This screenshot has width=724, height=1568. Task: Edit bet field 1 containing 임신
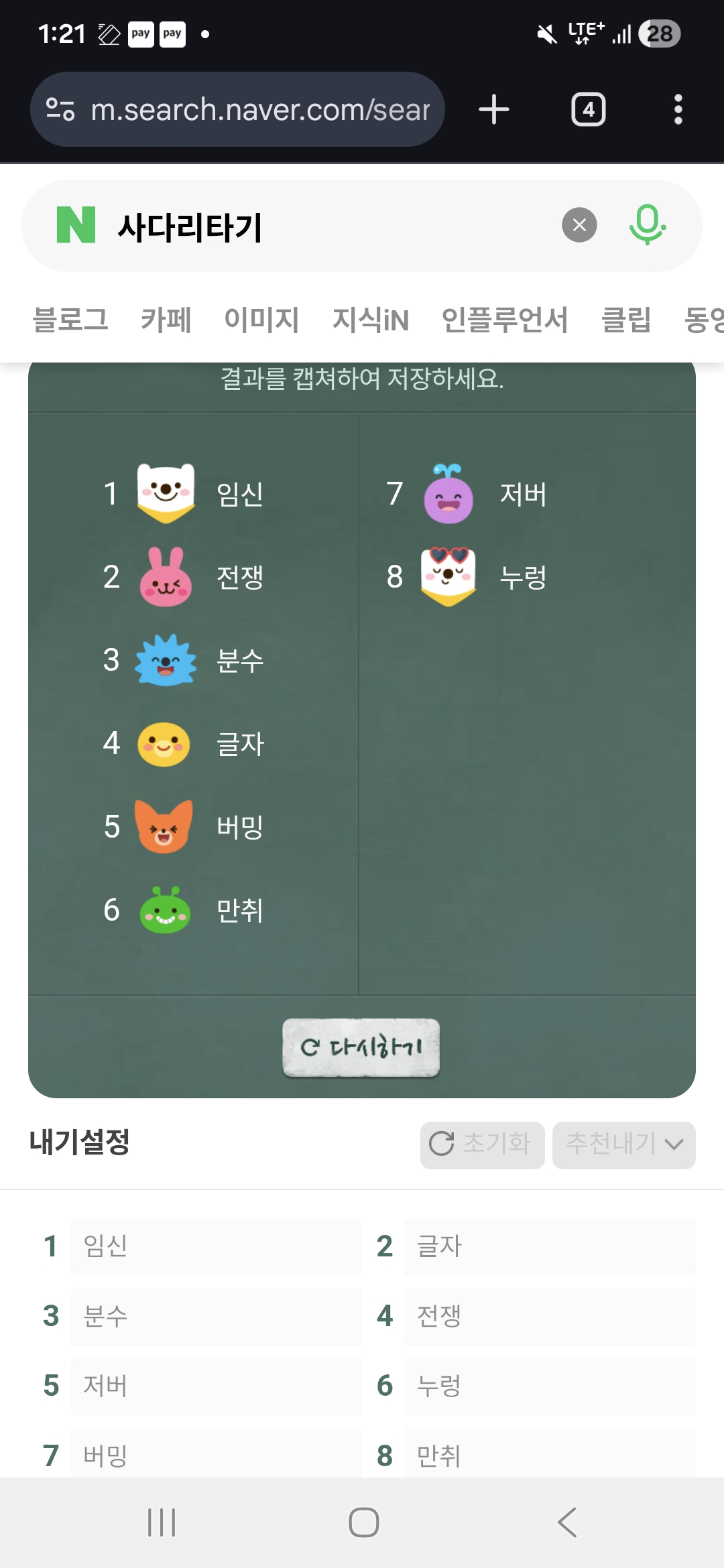(x=216, y=1246)
